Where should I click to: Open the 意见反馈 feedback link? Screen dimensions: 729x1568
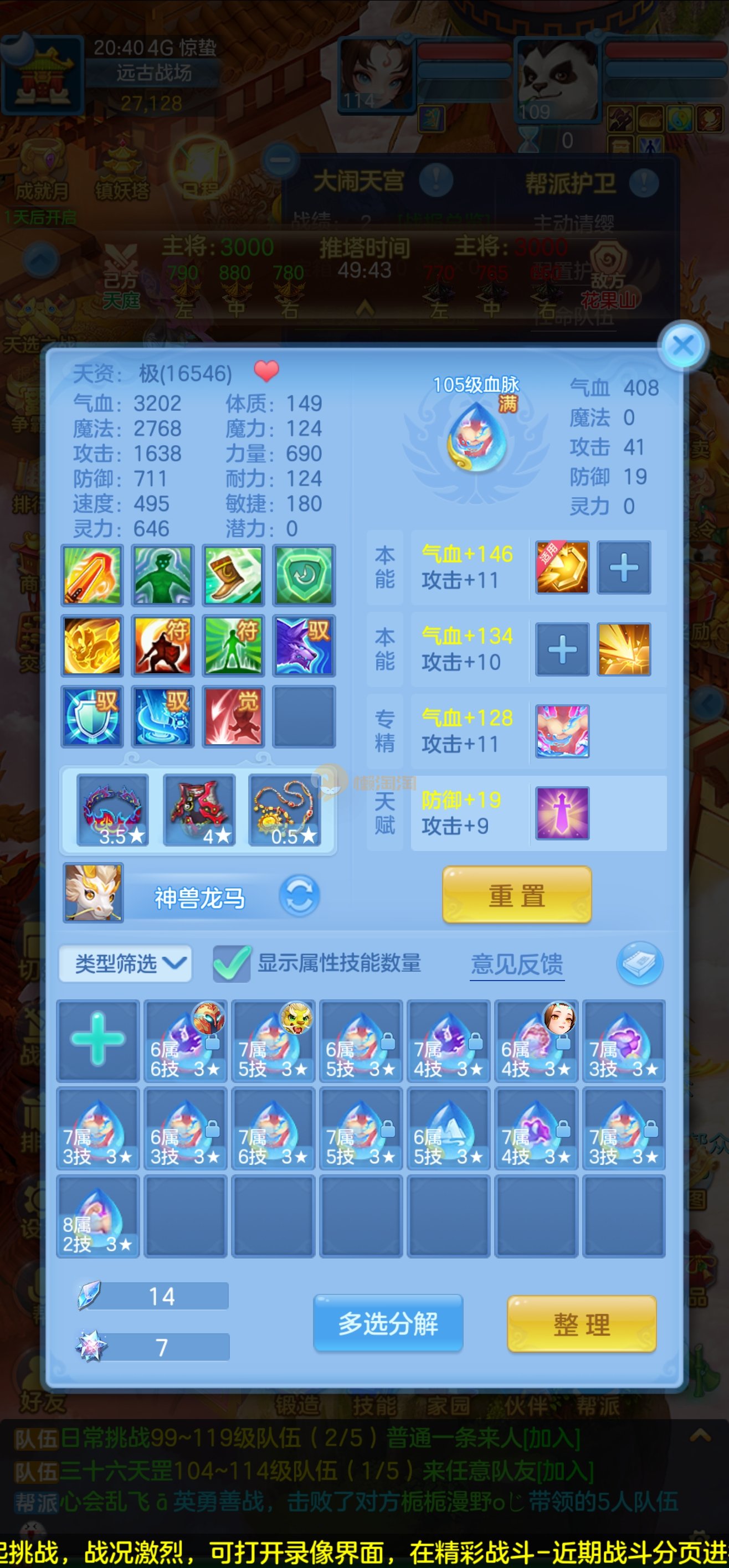pyautogui.click(x=517, y=964)
